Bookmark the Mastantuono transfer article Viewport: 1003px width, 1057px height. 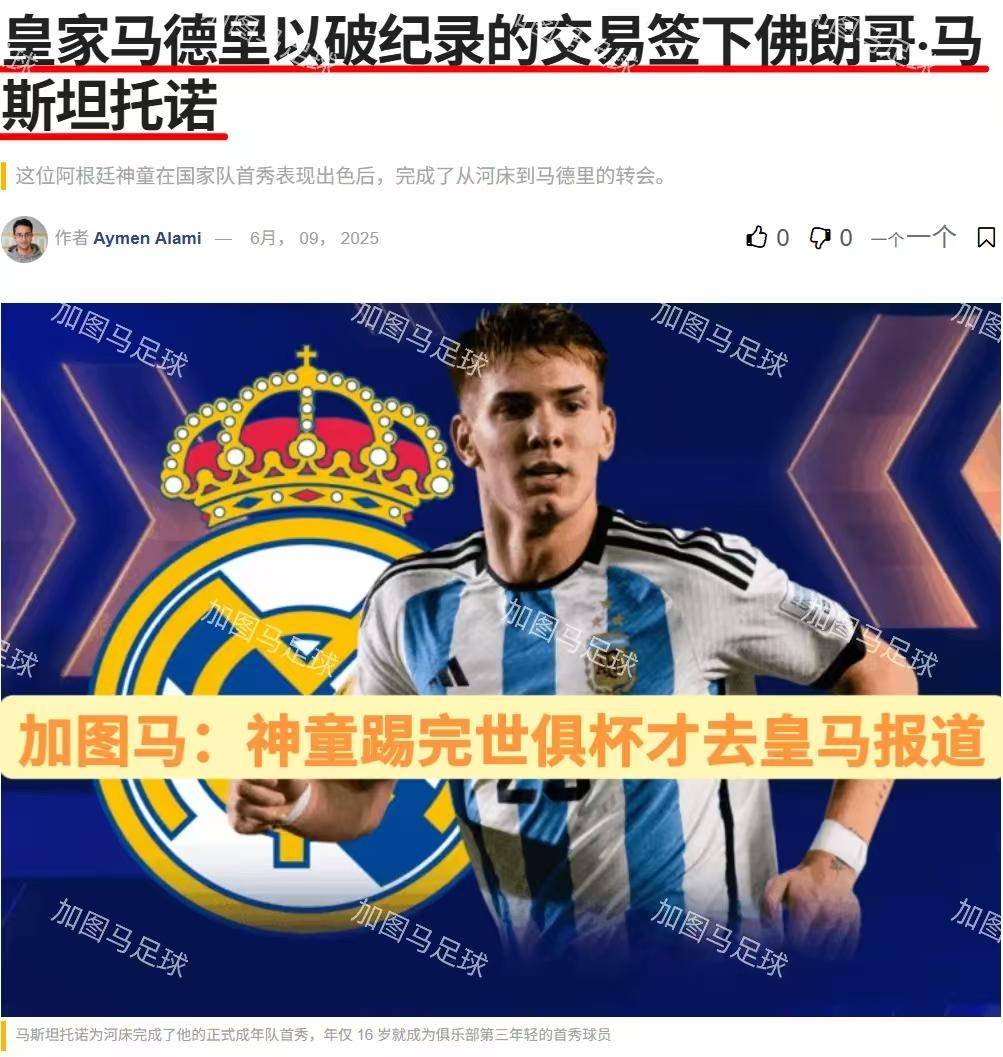[986, 238]
